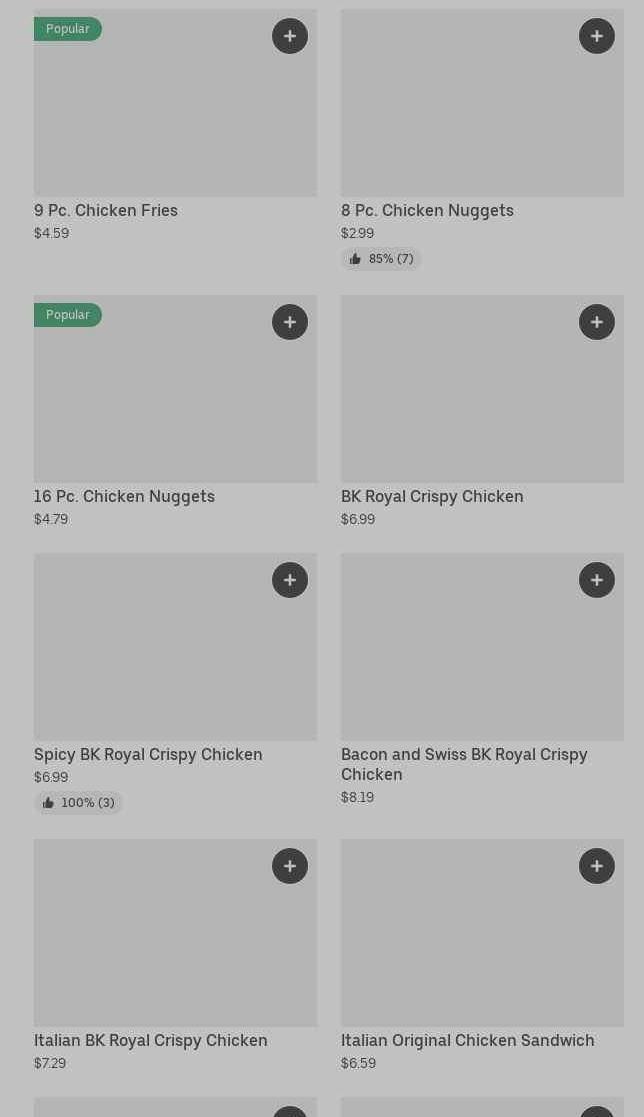Add Italian Original Chicken Sandwich to cart
The image size is (644, 1117).
tap(597, 866)
